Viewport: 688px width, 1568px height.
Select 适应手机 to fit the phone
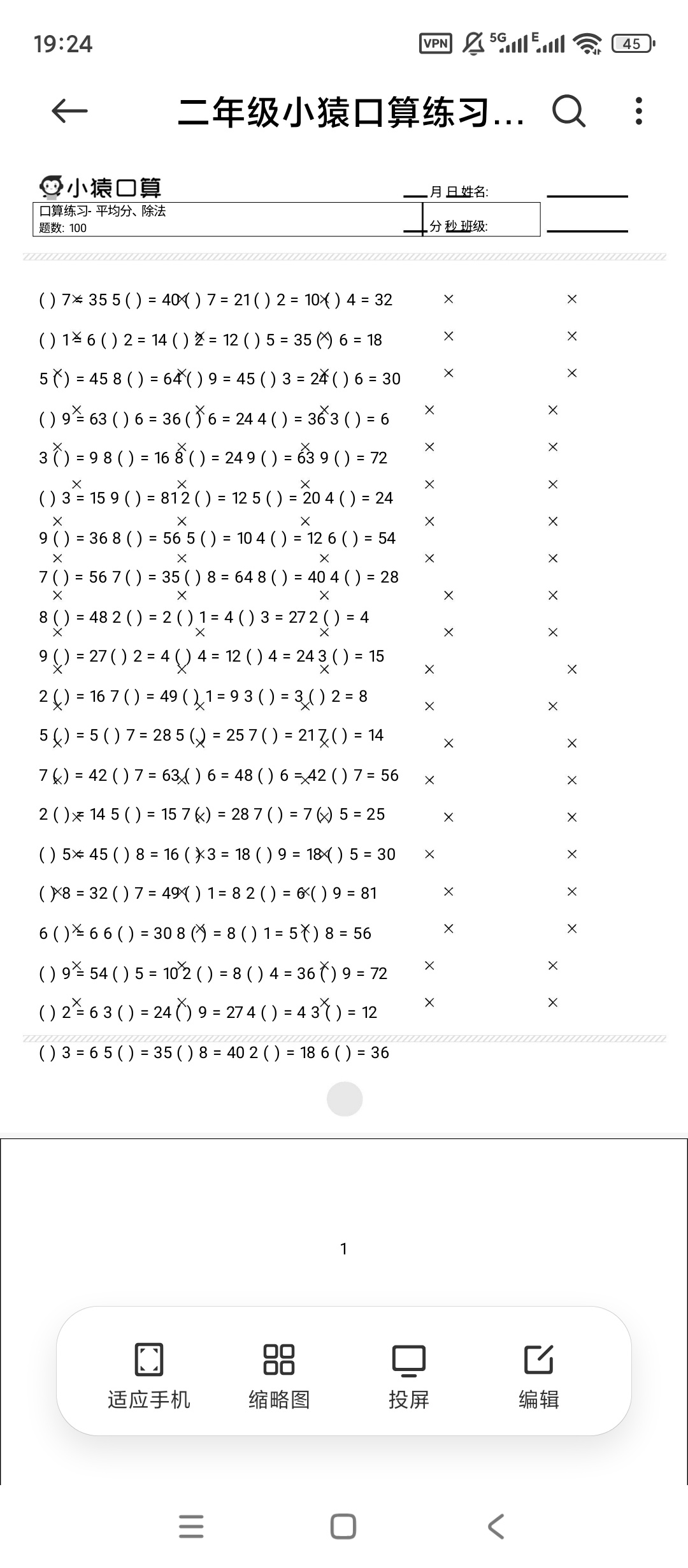pyautogui.click(x=149, y=1376)
